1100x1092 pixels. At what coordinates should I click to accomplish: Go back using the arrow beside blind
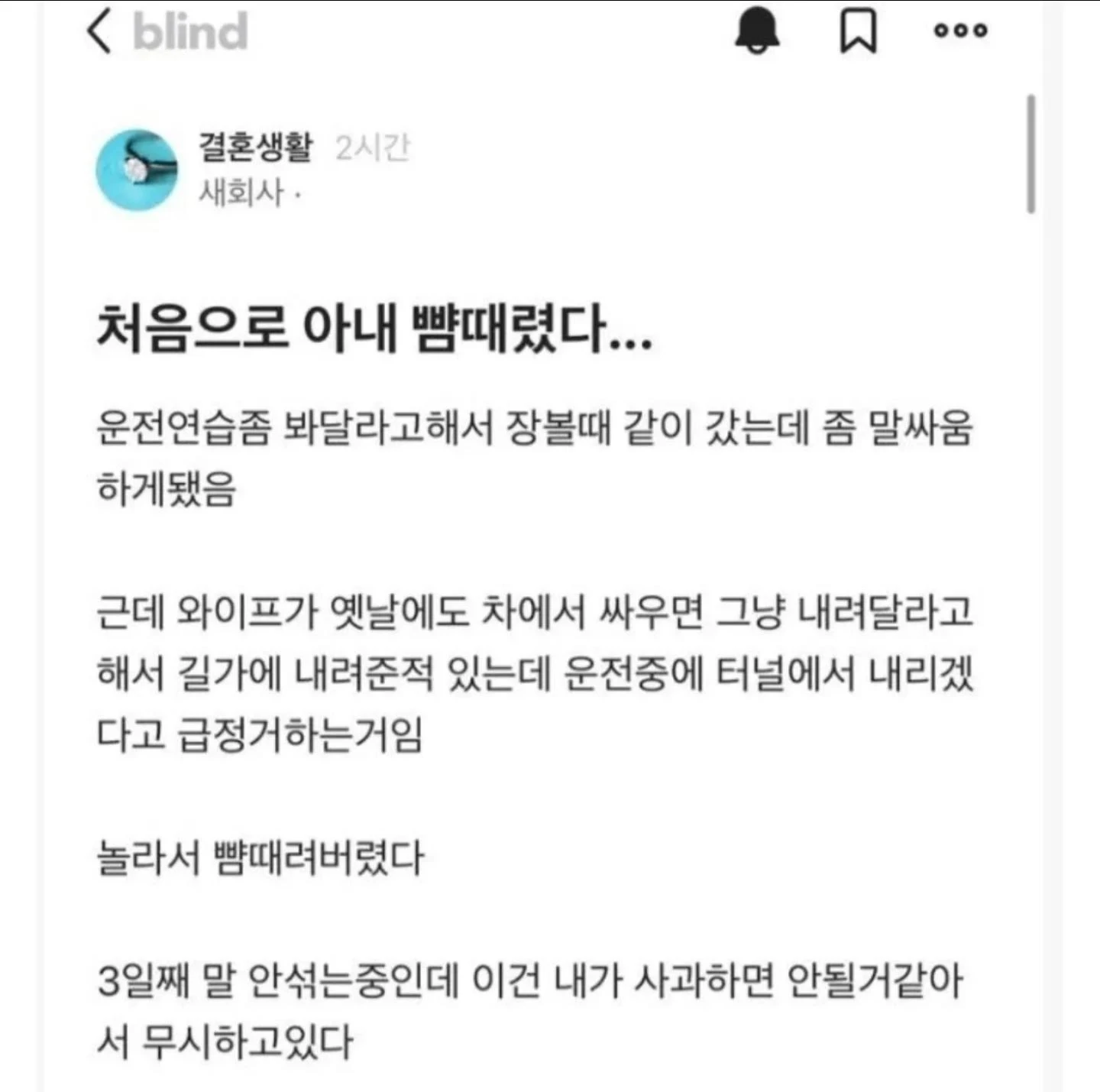point(99,32)
